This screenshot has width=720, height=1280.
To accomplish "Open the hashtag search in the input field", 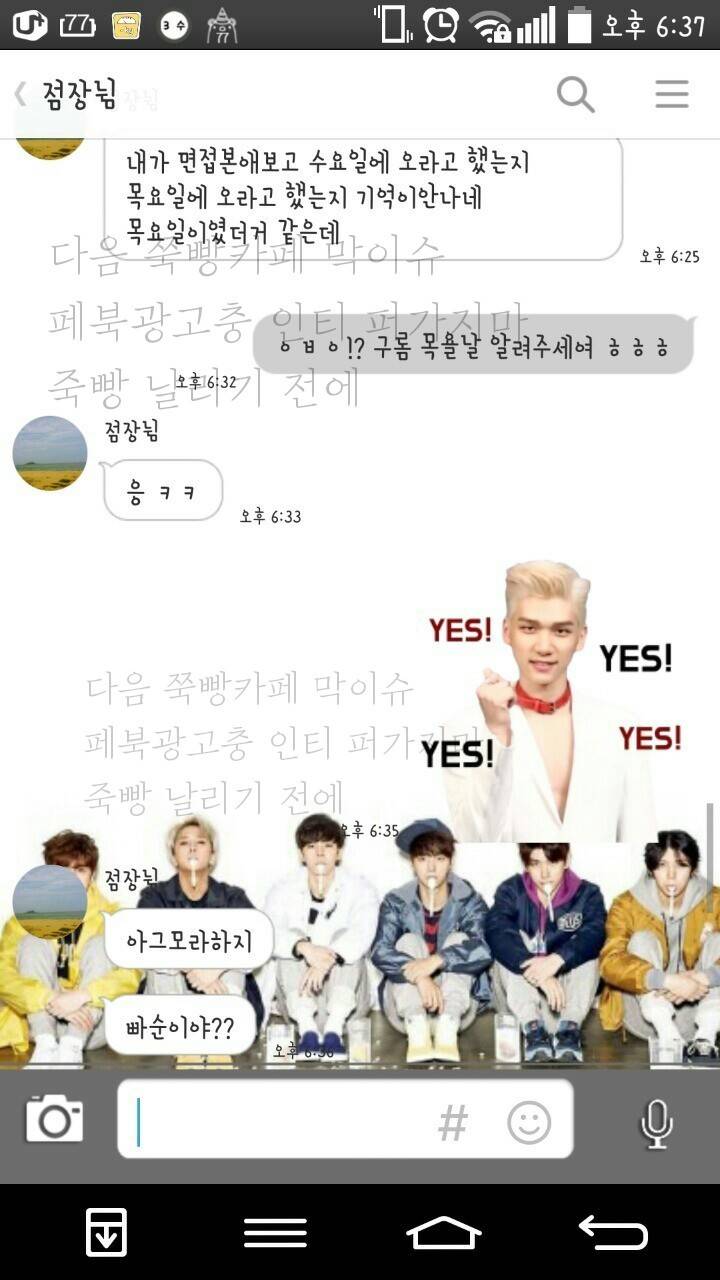I will 453,1123.
